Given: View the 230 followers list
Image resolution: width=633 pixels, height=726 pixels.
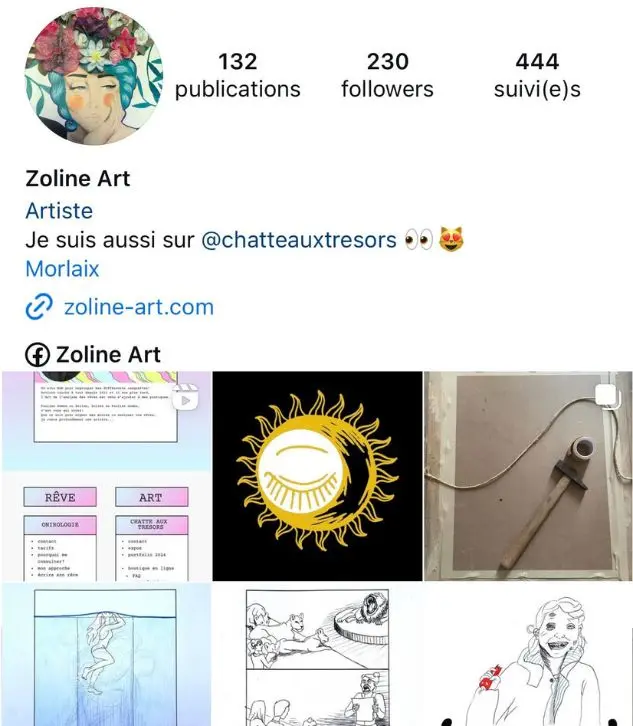Looking at the screenshot, I should point(388,76).
